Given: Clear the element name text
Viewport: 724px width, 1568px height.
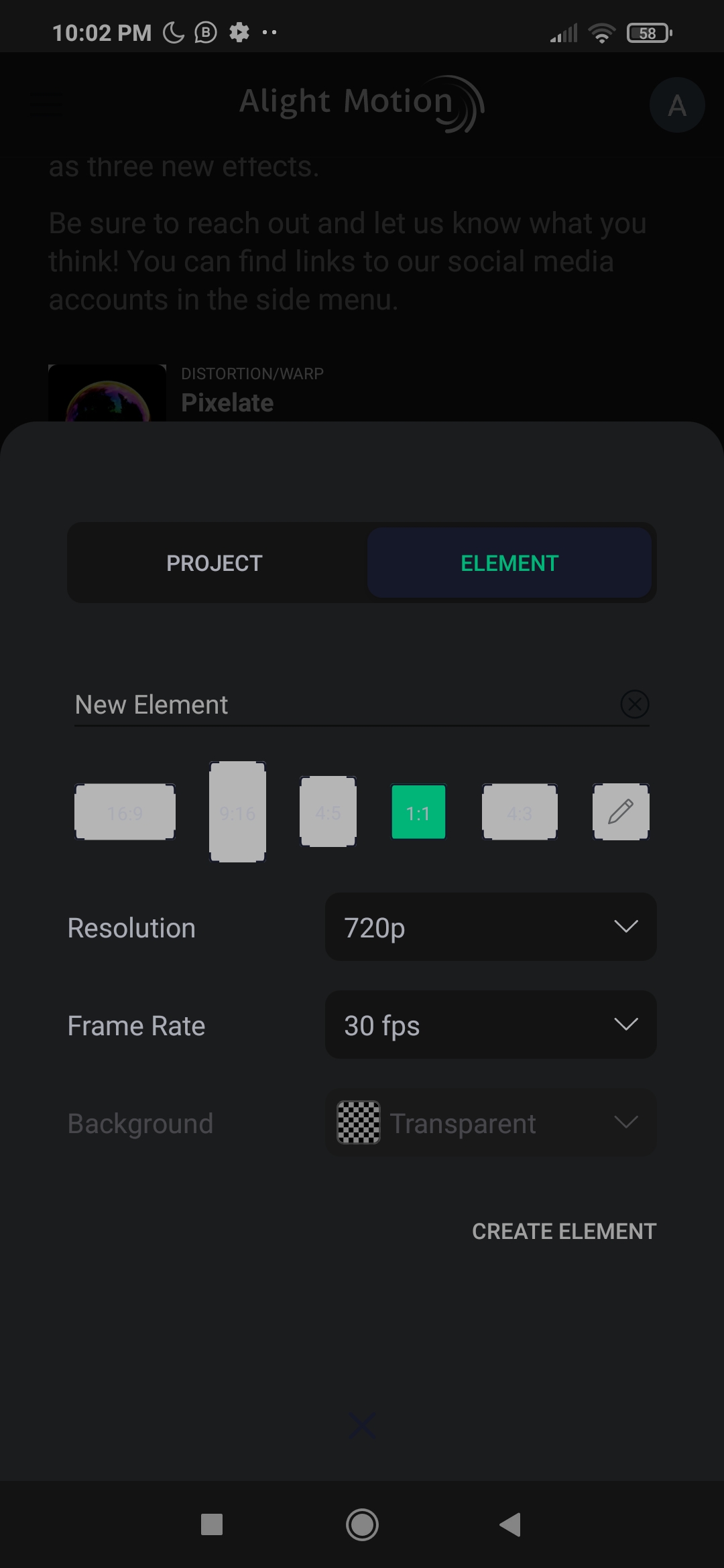Looking at the screenshot, I should point(634,704).
